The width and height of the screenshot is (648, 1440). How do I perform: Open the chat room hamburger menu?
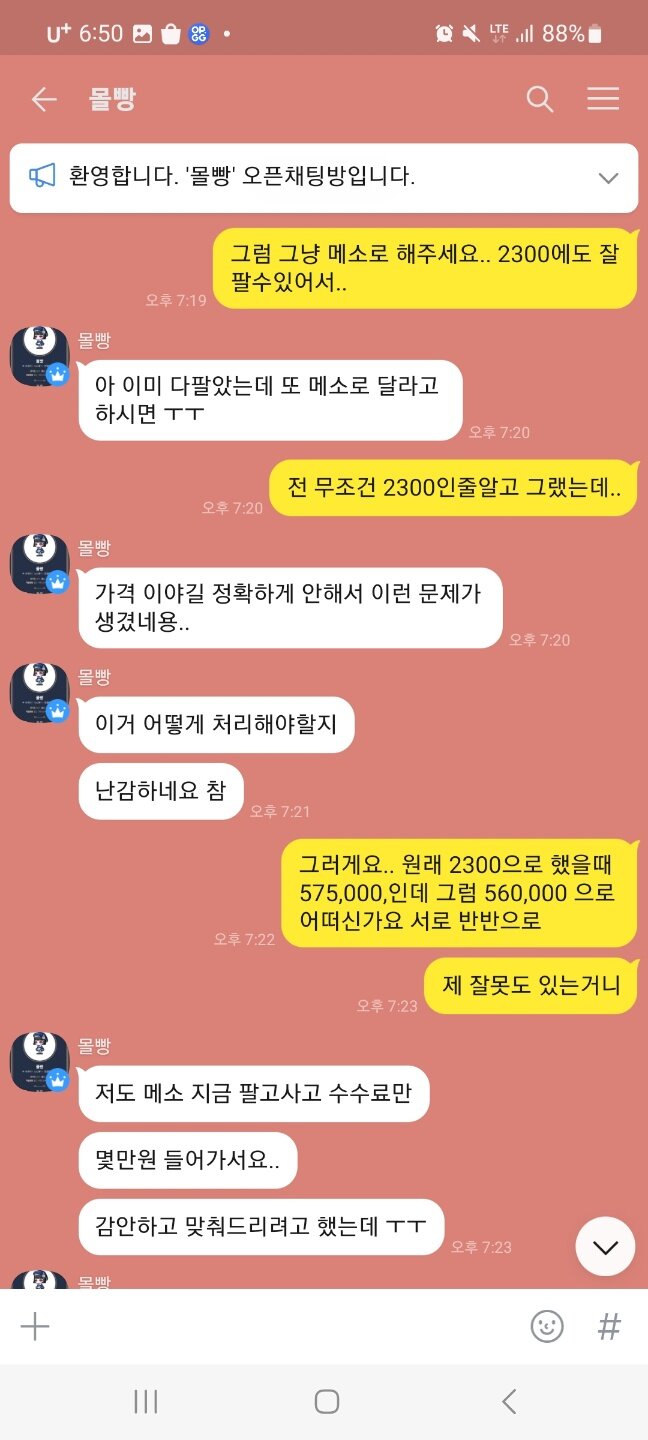[603, 99]
